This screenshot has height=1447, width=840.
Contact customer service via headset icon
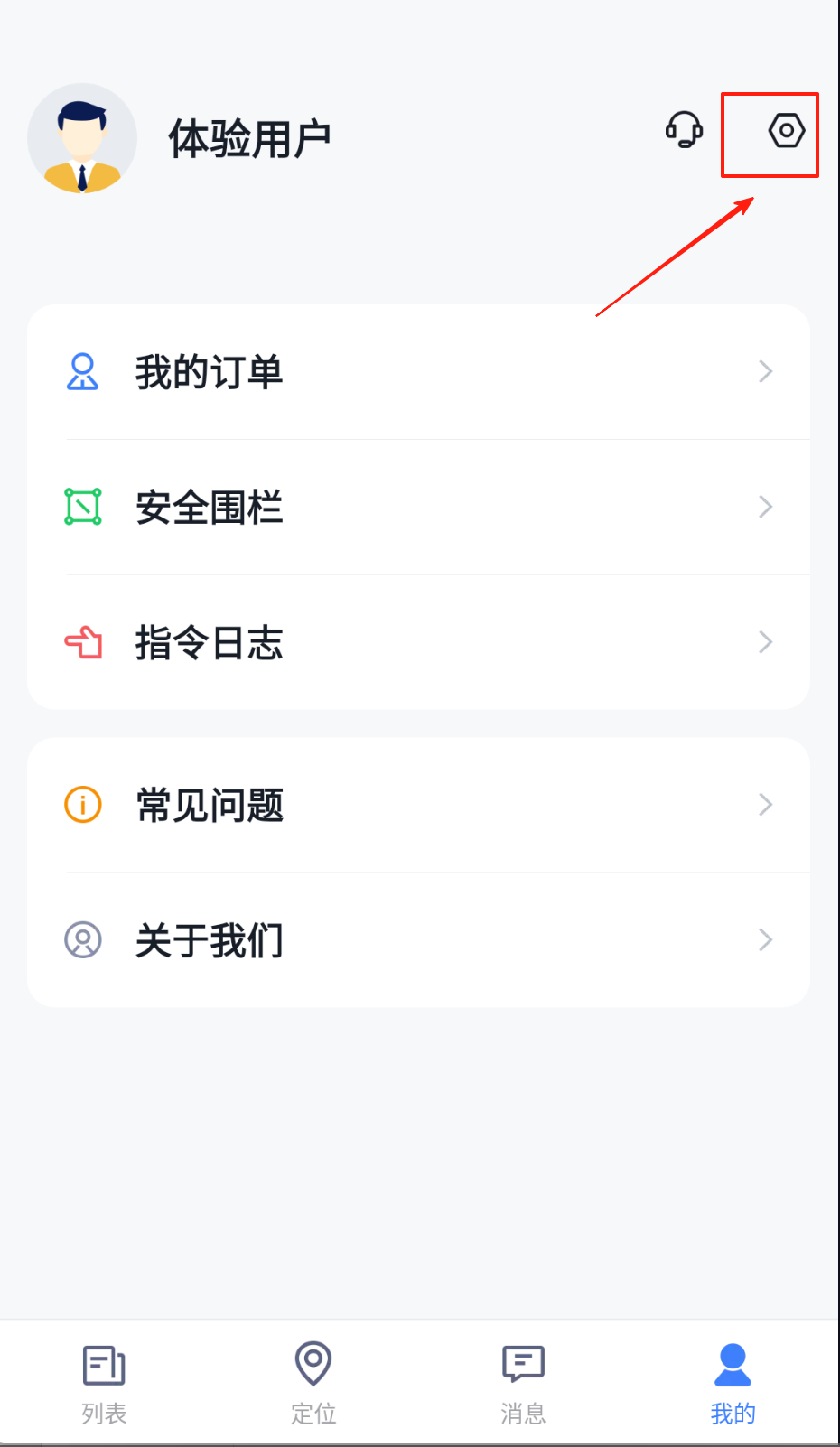coord(684,130)
